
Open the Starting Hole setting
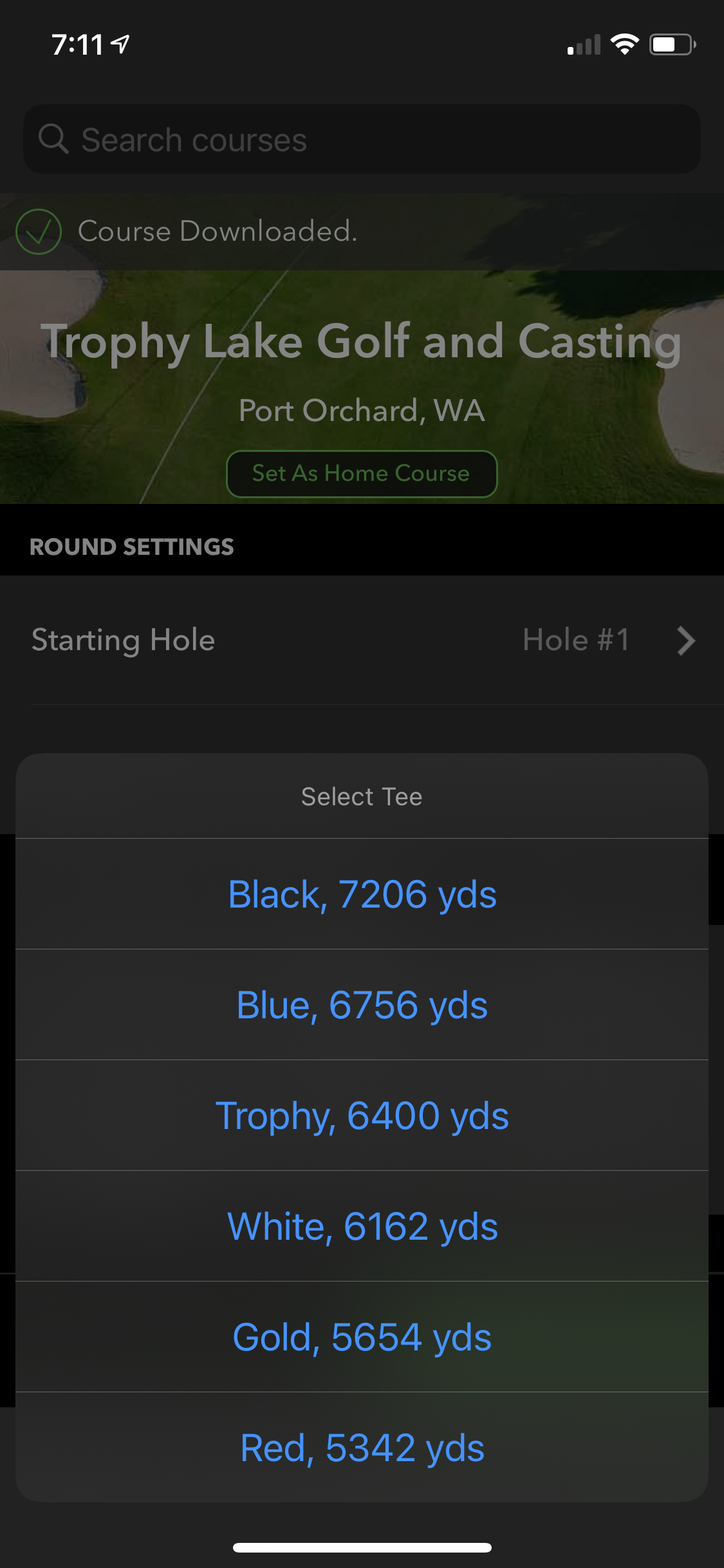click(362, 640)
